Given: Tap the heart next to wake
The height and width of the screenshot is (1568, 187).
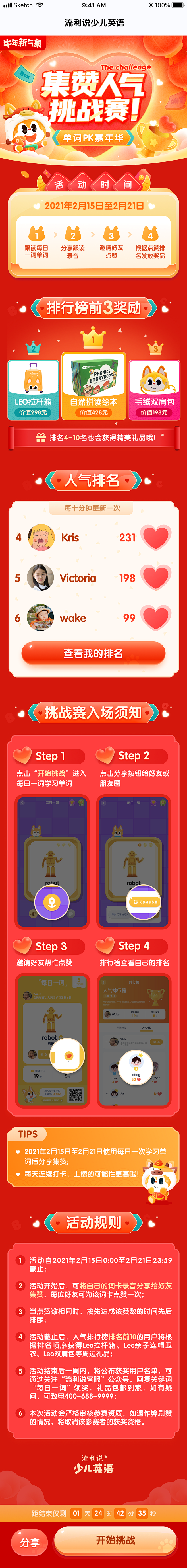Looking at the screenshot, I should pyautogui.click(x=155, y=618).
